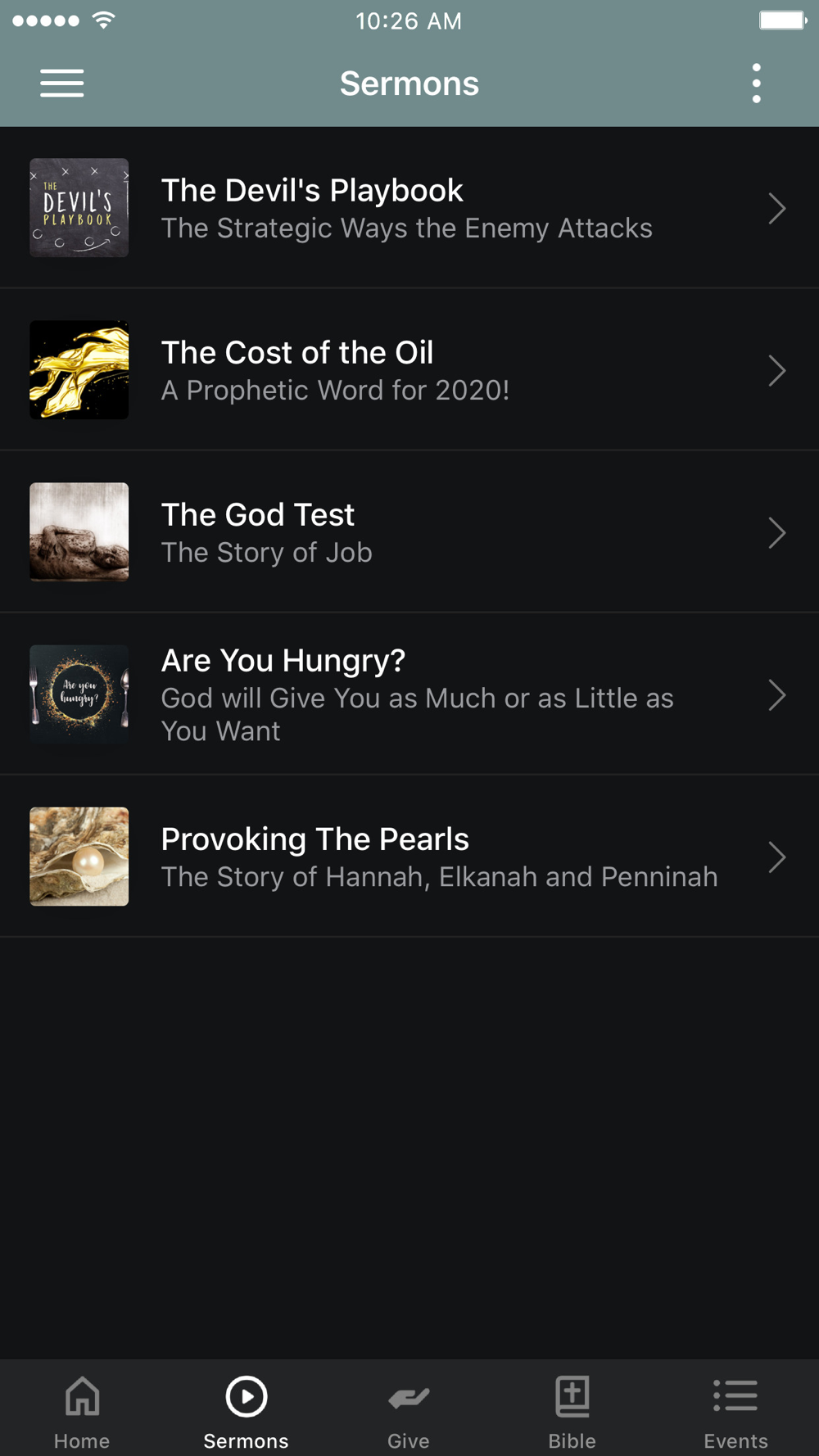The image size is (819, 1456).
Task: Select The God Test sermon series
Action: (409, 532)
